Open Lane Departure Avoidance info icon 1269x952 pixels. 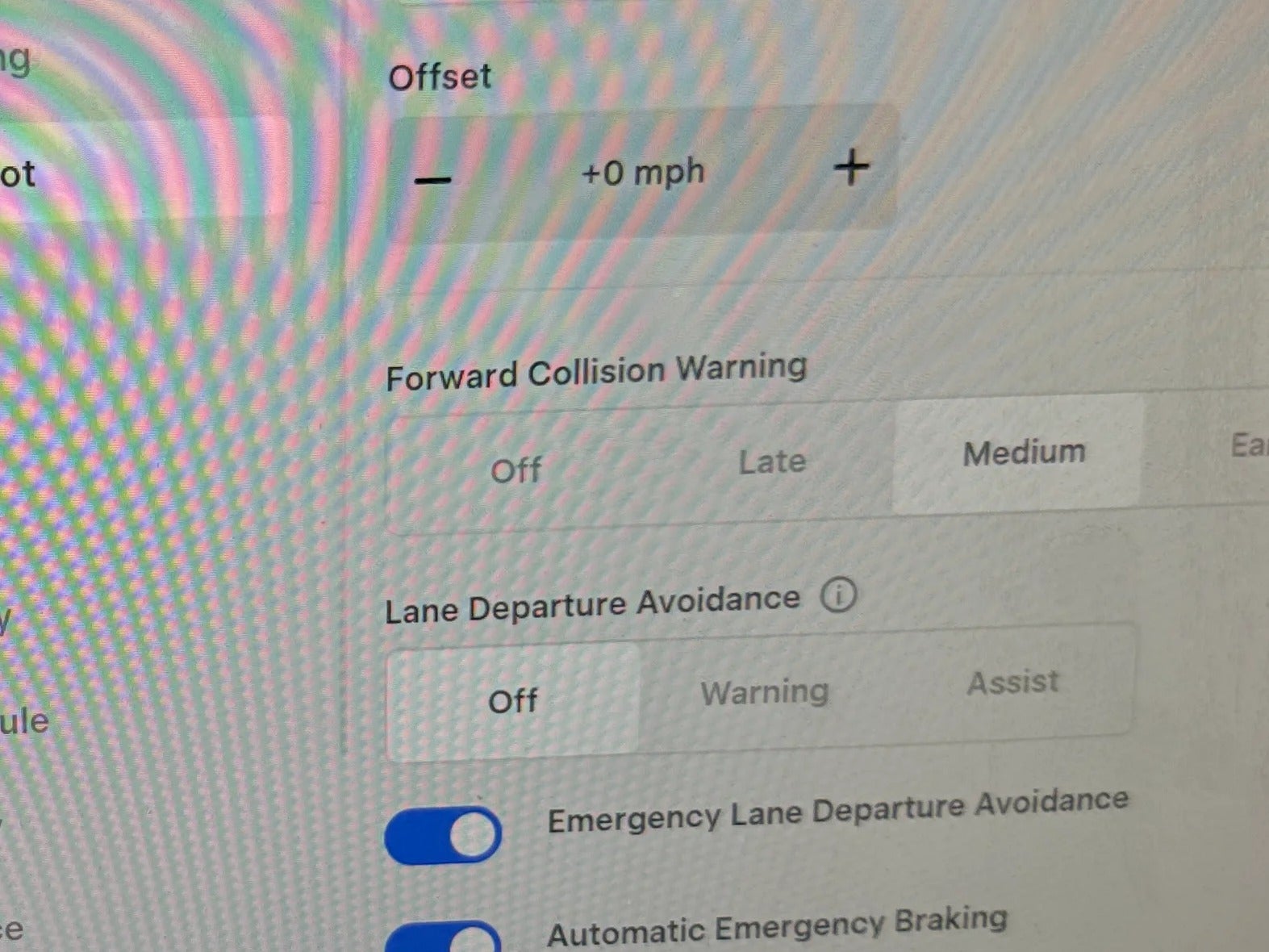coord(838,596)
